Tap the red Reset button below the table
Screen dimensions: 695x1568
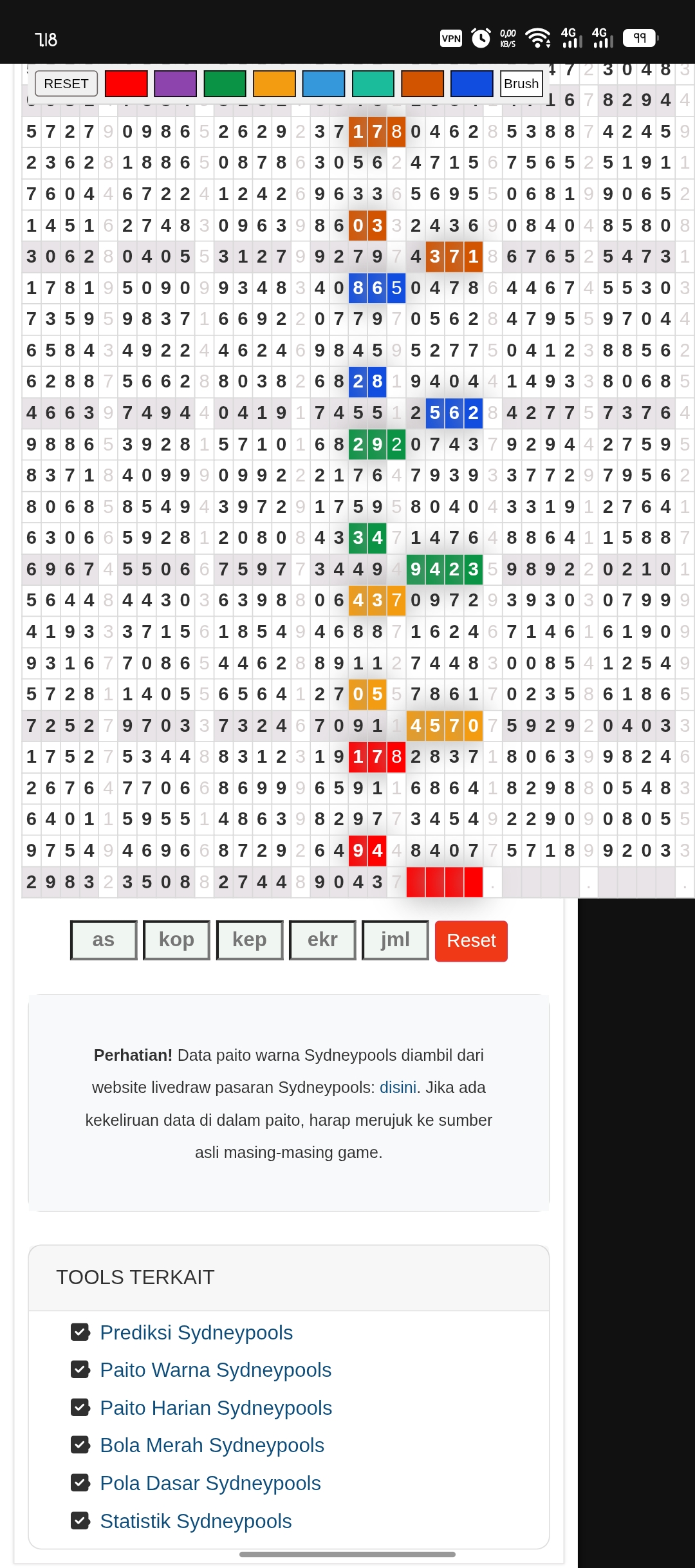(x=471, y=940)
